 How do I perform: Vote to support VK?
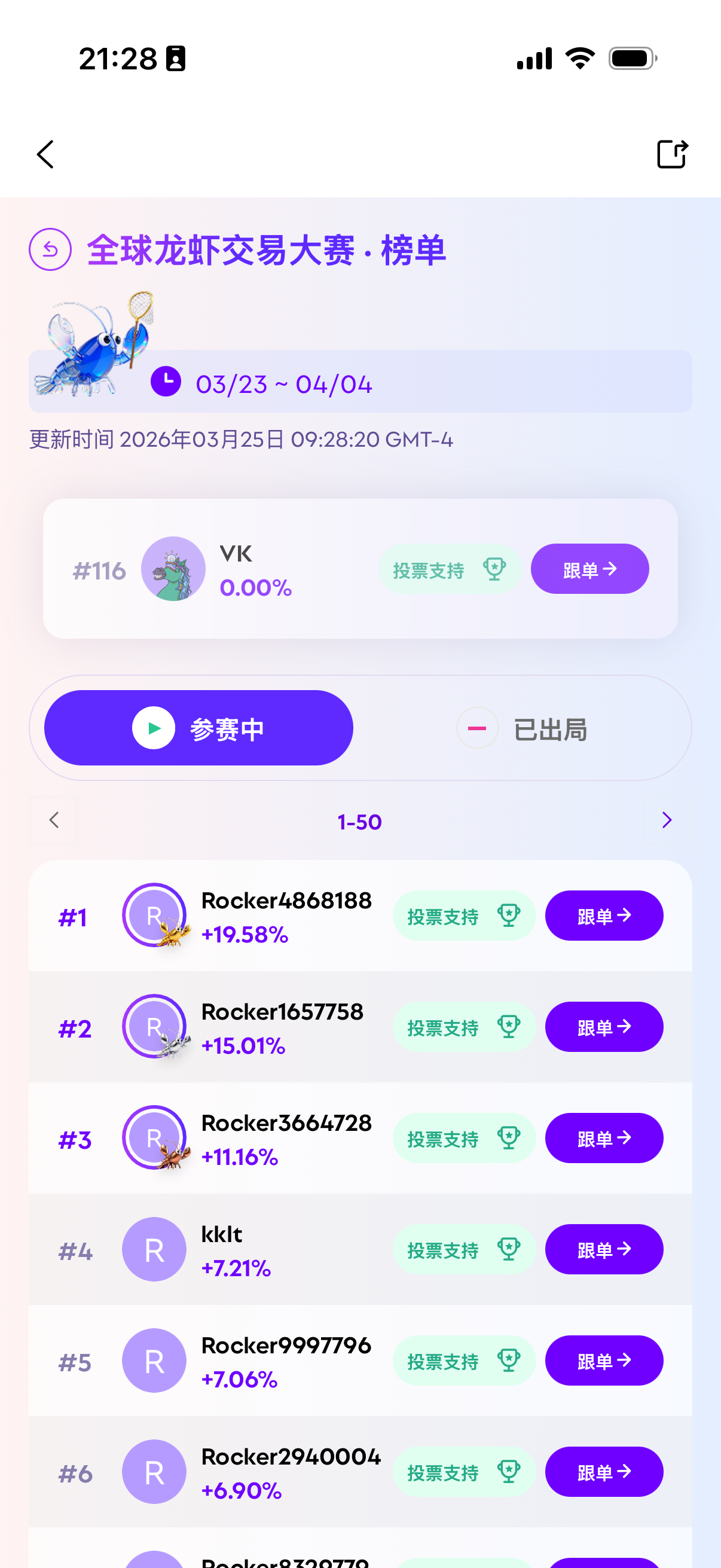pos(449,570)
